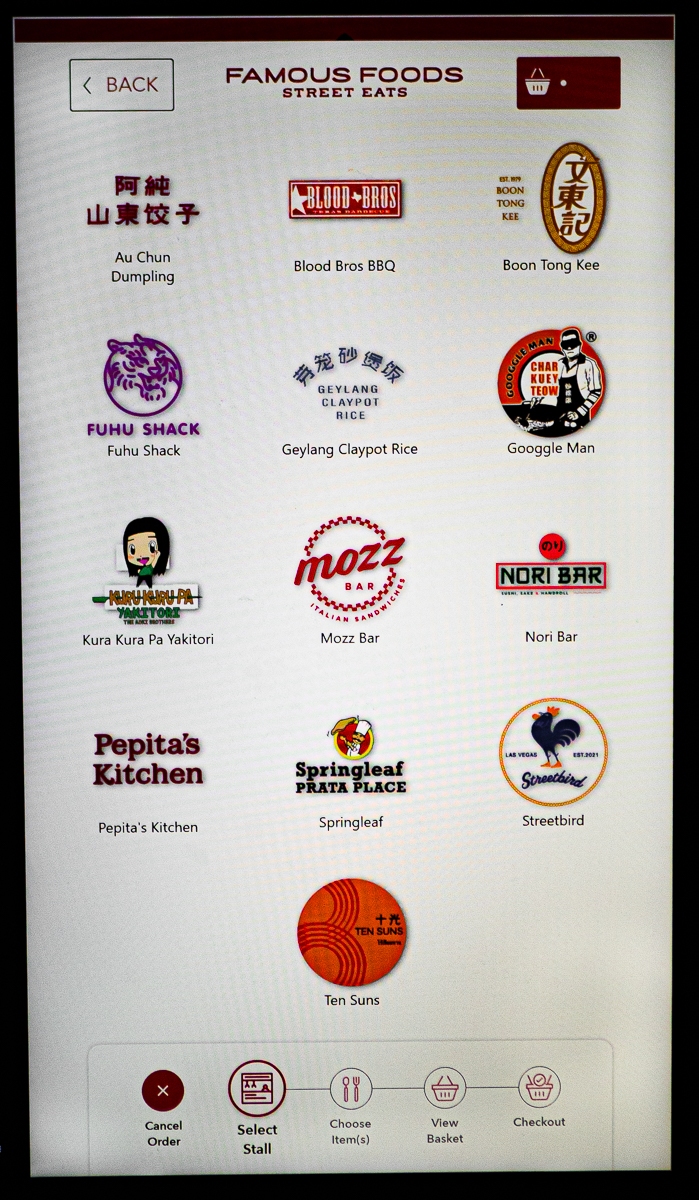This screenshot has height=1200, width=699.
Task: Jump to the View Basket step
Action: coord(445,1106)
